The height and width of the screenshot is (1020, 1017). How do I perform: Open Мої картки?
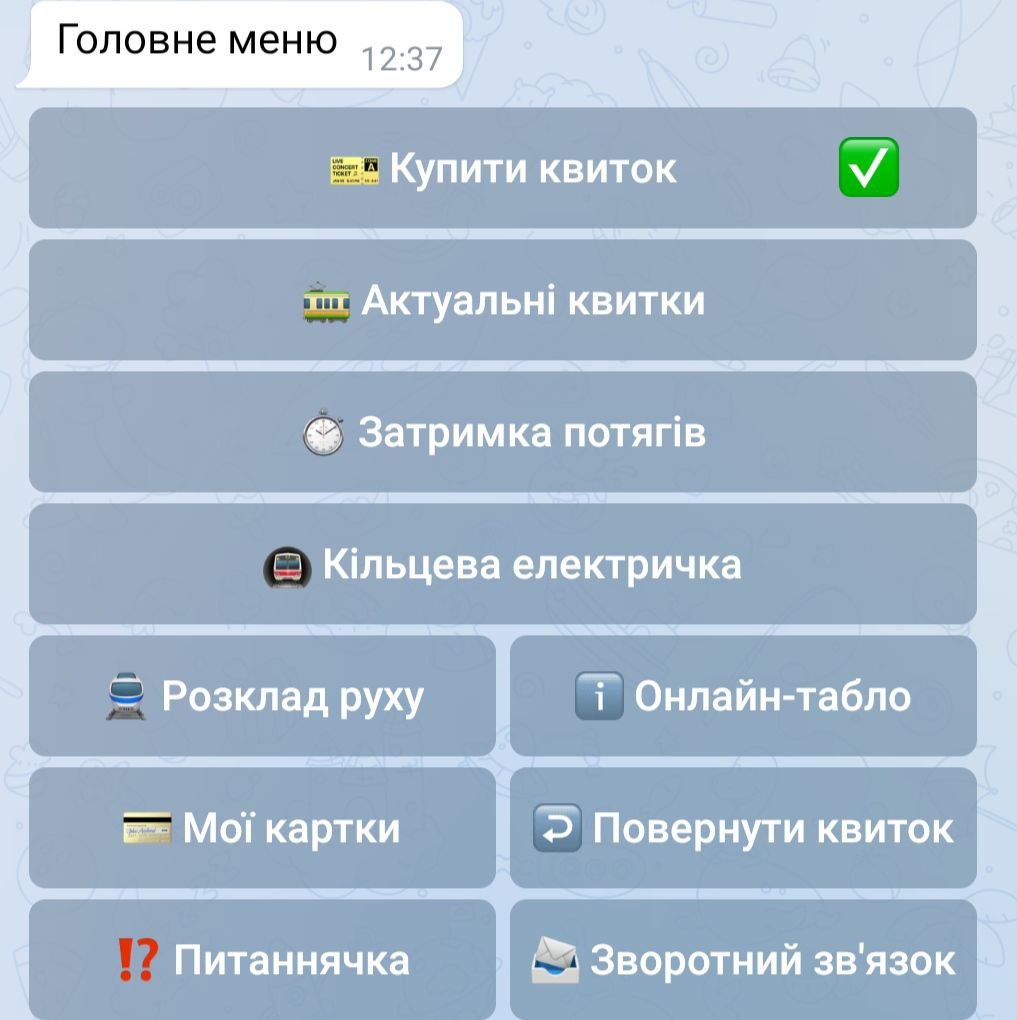coord(262,828)
